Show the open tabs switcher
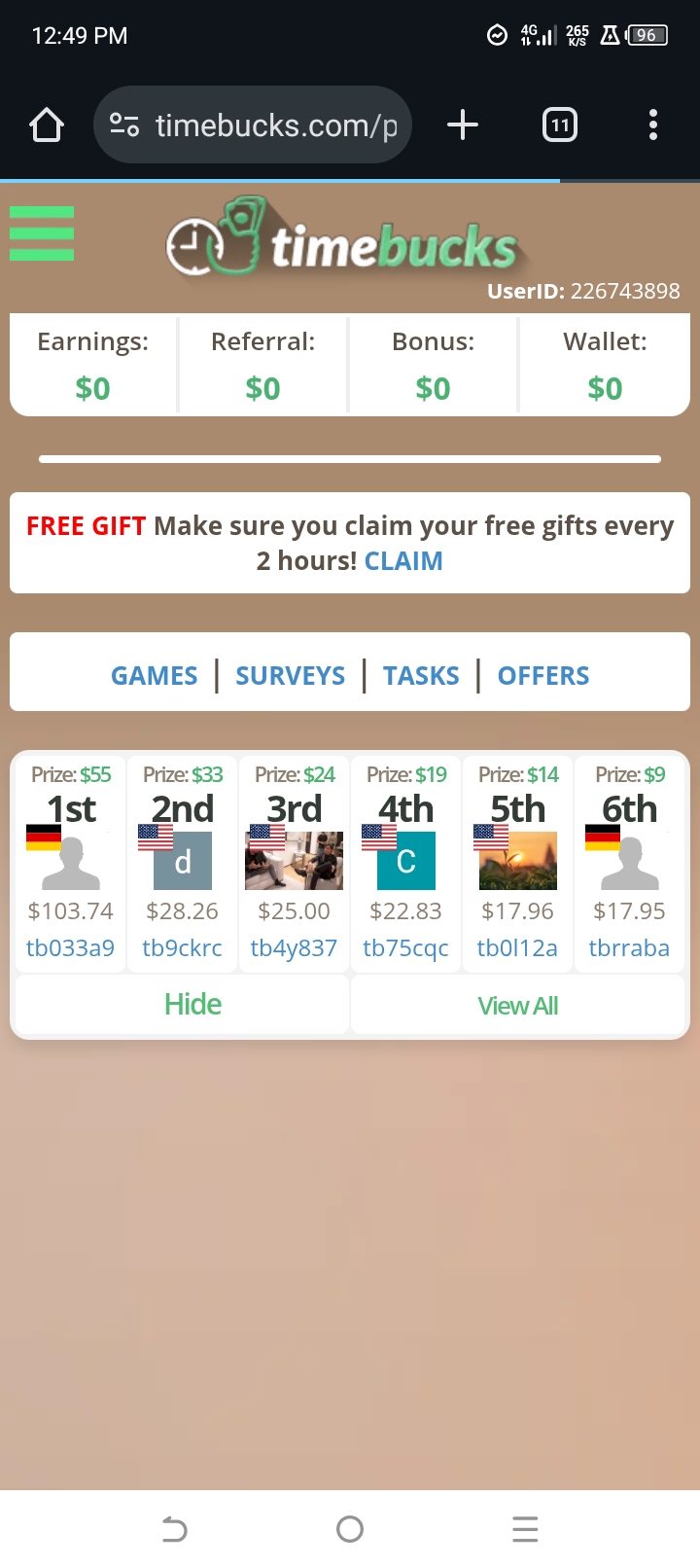The height and width of the screenshot is (1568, 700). click(x=559, y=125)
